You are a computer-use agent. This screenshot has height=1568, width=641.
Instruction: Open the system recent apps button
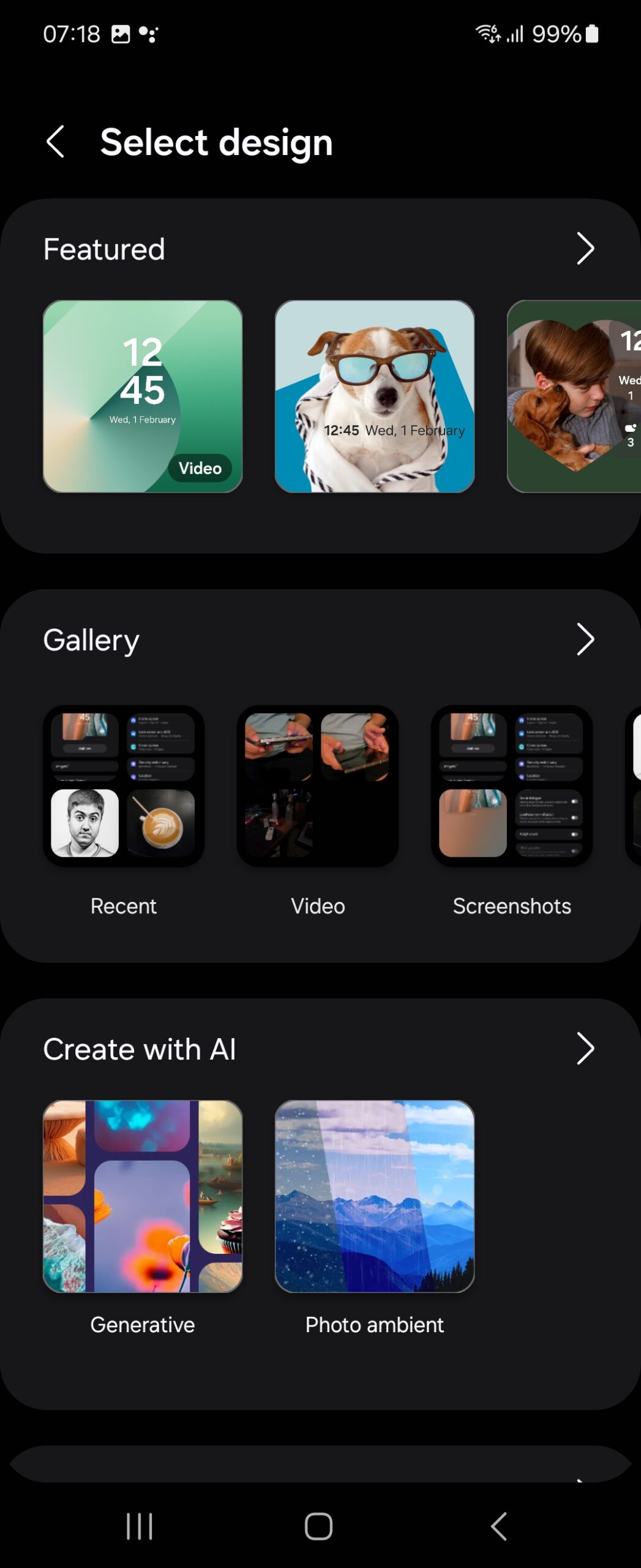(140, 1526)
